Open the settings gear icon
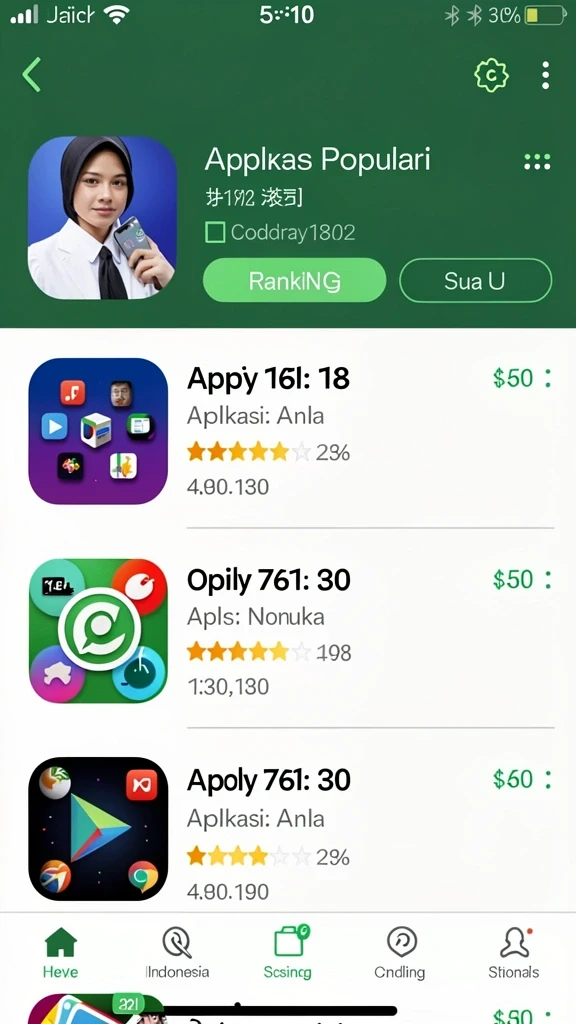Image resolution: width=576 pixels, height=1024 pixels. point(491,76)
